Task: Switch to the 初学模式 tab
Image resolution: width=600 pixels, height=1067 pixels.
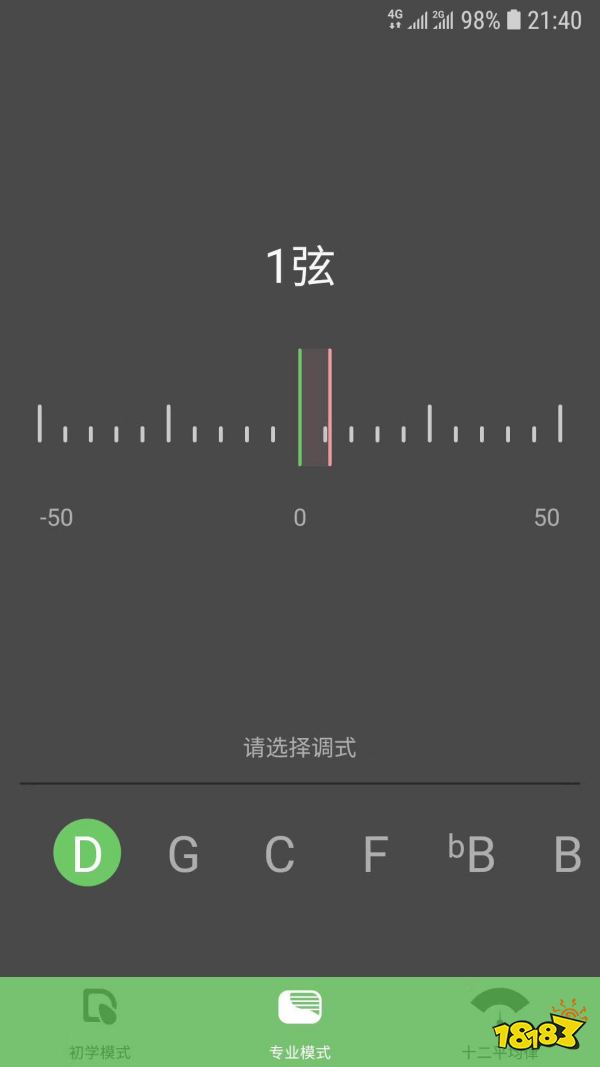Action: (100, 1022)
